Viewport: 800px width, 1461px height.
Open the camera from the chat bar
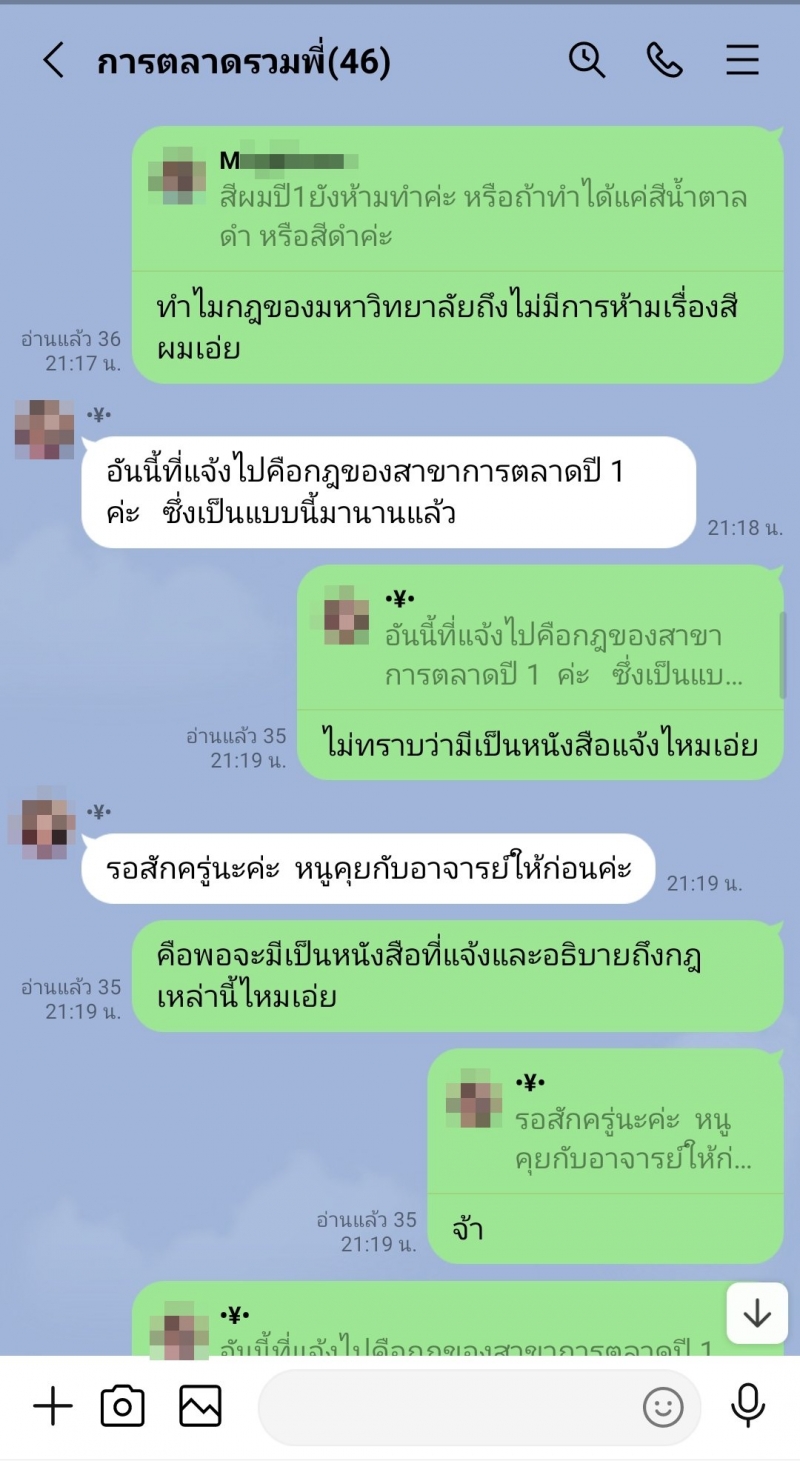pyautogui.click(x=123, y=1407)
